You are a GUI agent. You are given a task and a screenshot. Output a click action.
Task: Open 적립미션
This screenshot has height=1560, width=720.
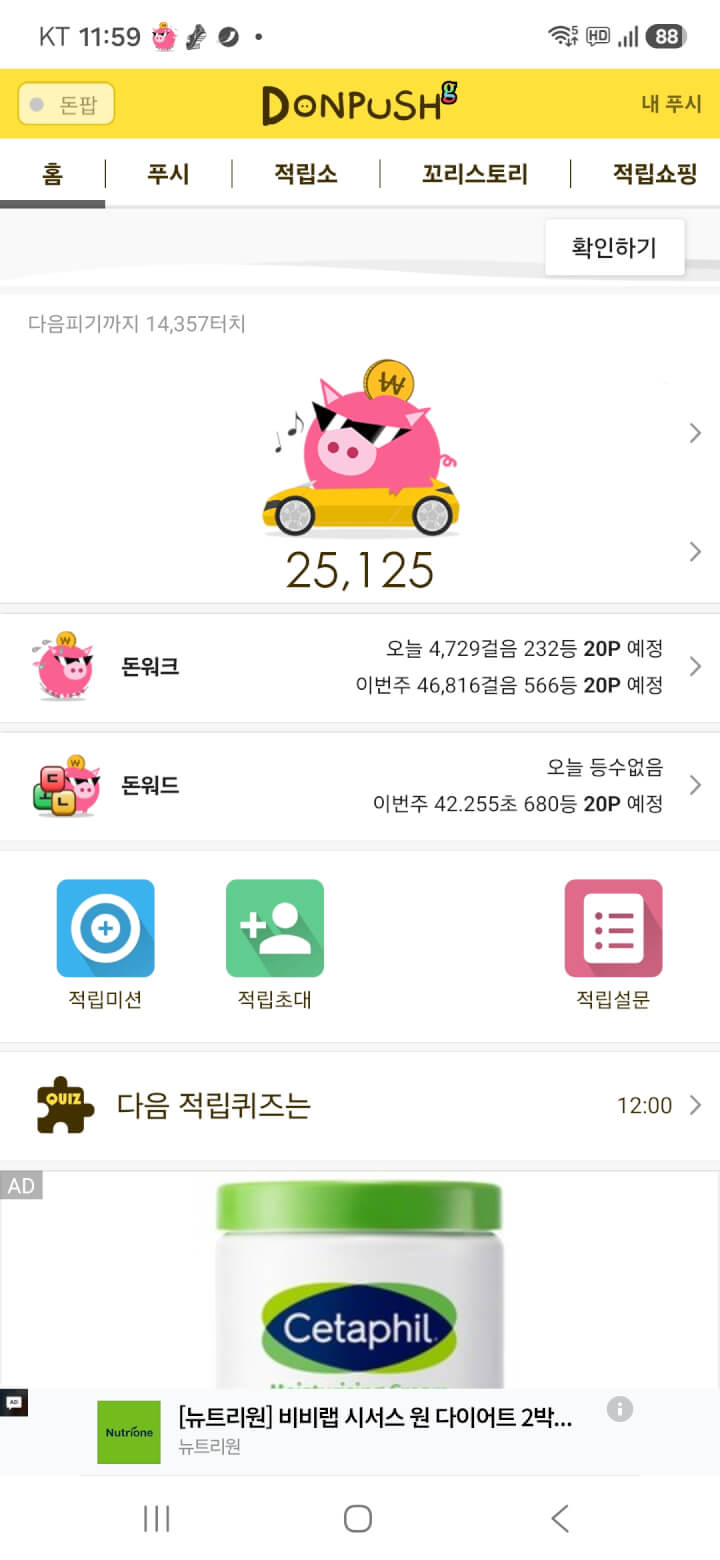105,944
